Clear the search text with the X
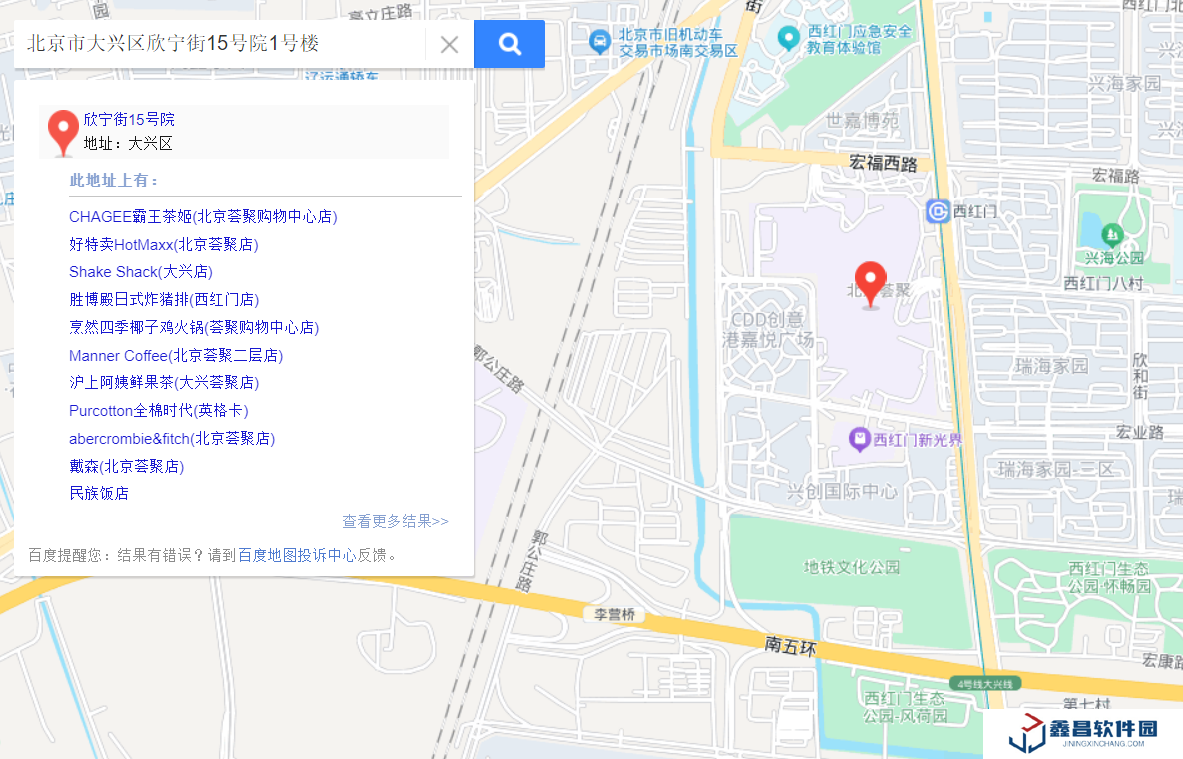Screen dimensions: 1183x759 (450, 44)
